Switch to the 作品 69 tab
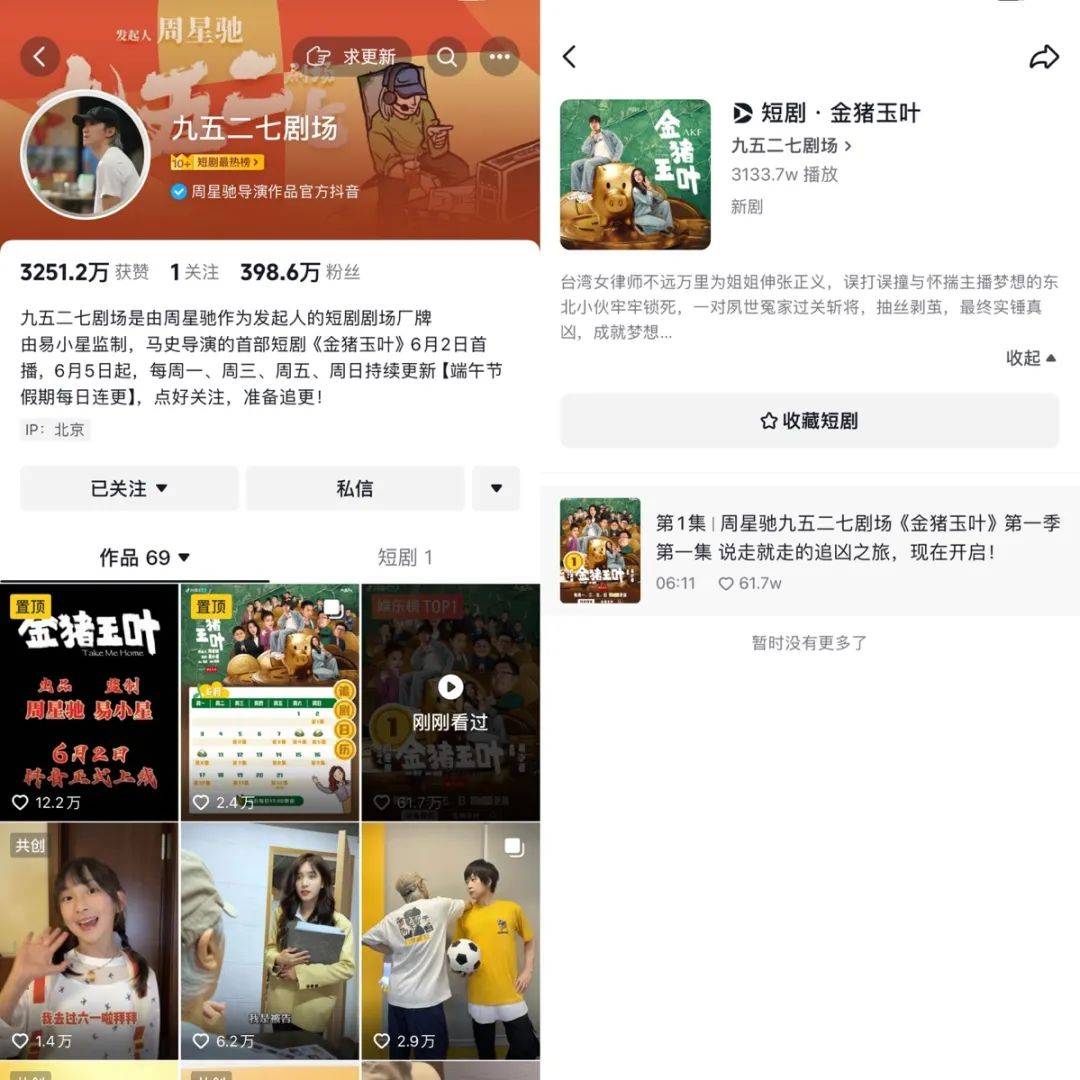This screenshot has width=1080, height=1080. click(x=144, y=557)
